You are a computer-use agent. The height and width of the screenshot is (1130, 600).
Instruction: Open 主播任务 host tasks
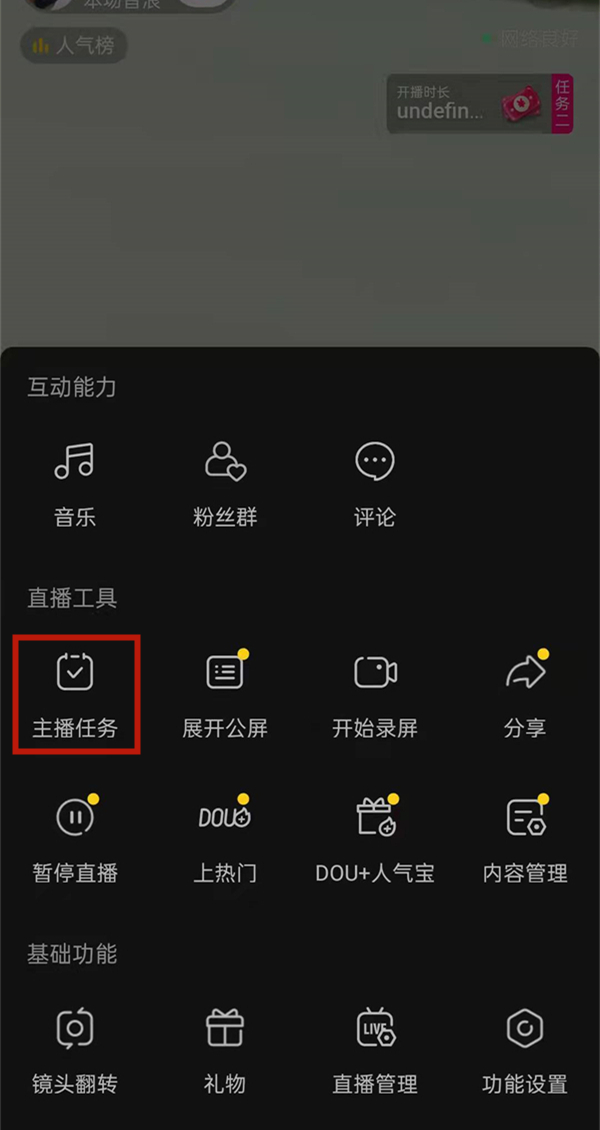[x=75, y=694]
